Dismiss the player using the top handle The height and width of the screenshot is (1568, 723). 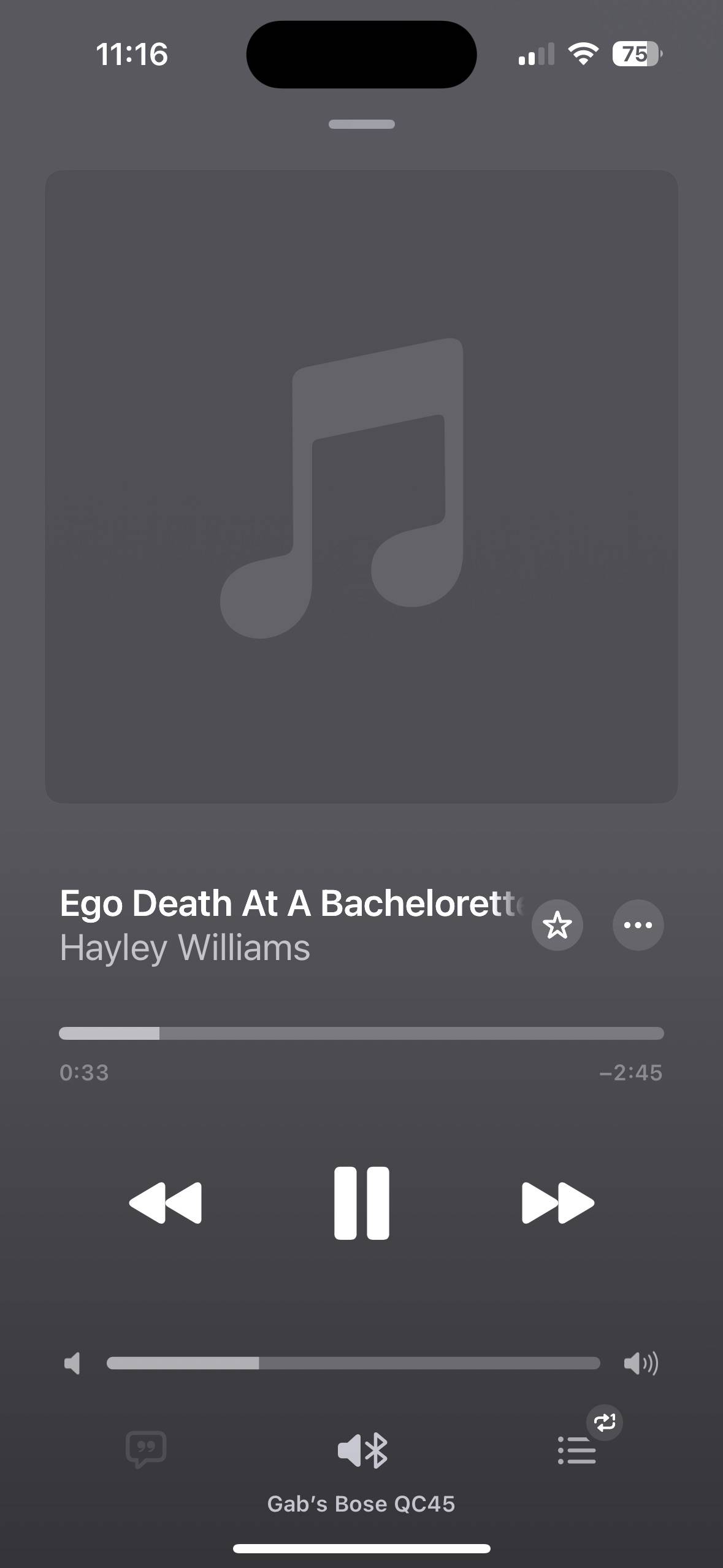[361, 124]
